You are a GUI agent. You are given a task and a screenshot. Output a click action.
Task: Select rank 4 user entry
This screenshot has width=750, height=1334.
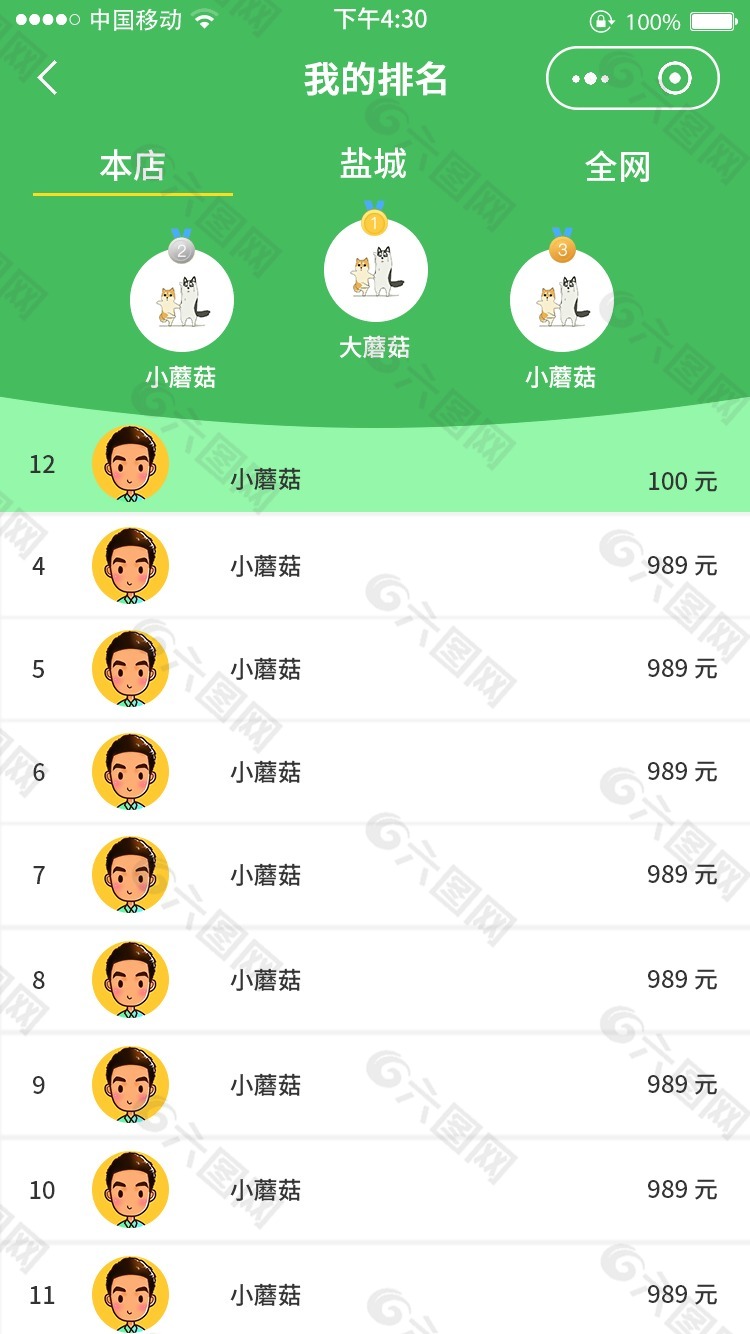(x=375, y=565)
